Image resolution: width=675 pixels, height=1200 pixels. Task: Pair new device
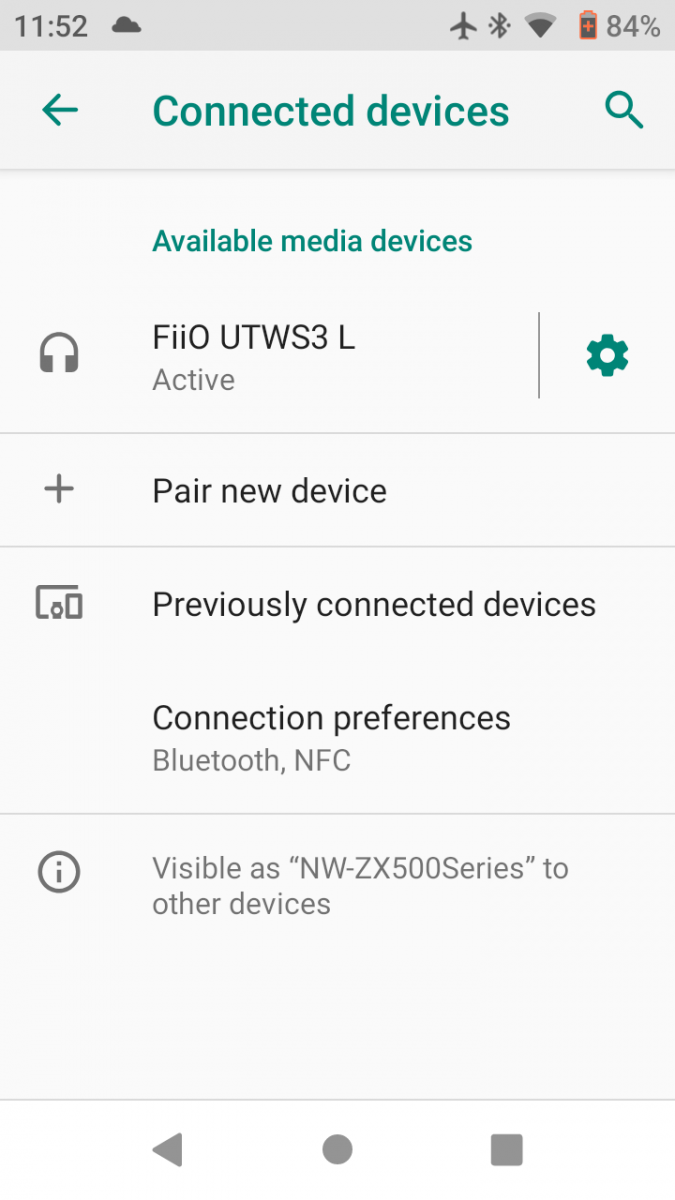click(x=337, y=490)
